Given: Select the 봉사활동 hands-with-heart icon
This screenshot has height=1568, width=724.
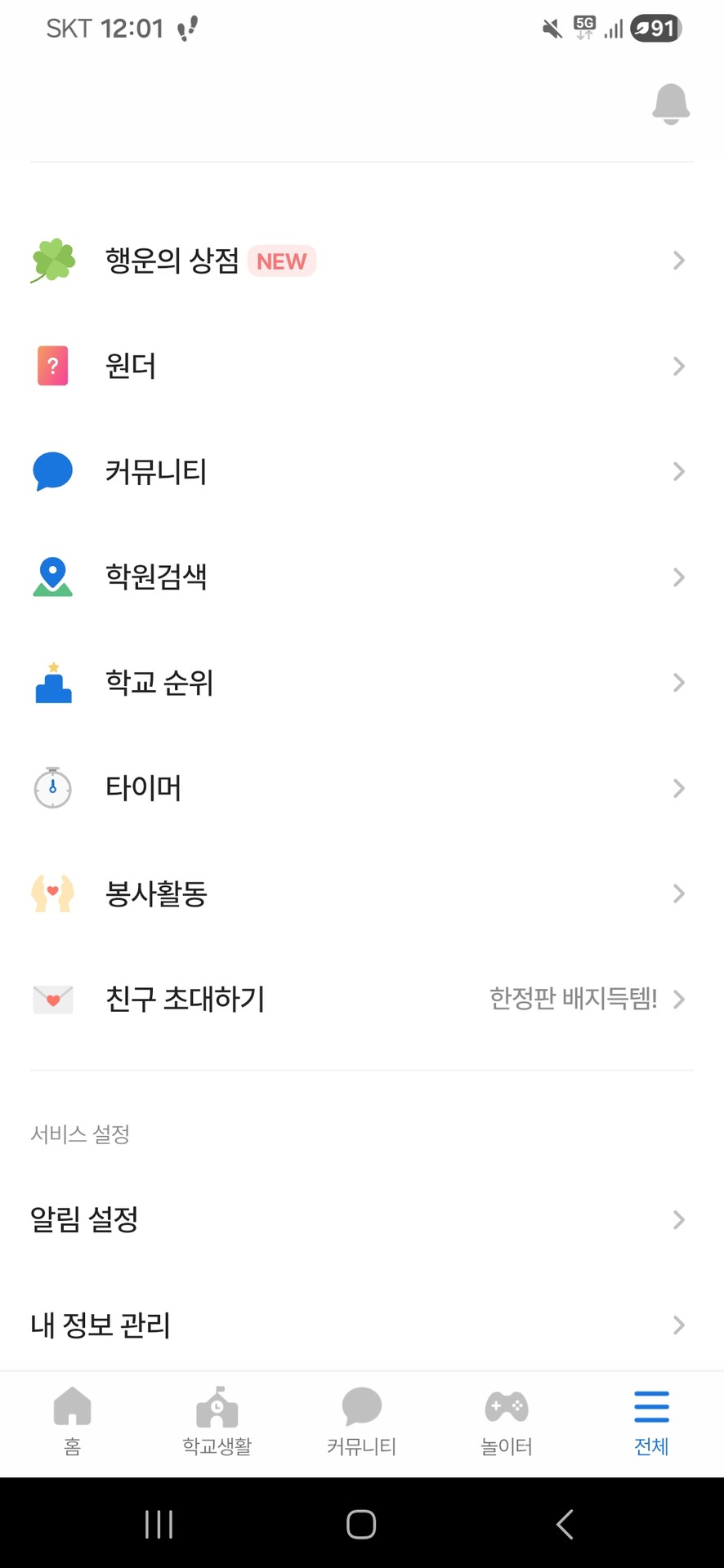Looking at the screenshot, I should (x=52, y=893).
